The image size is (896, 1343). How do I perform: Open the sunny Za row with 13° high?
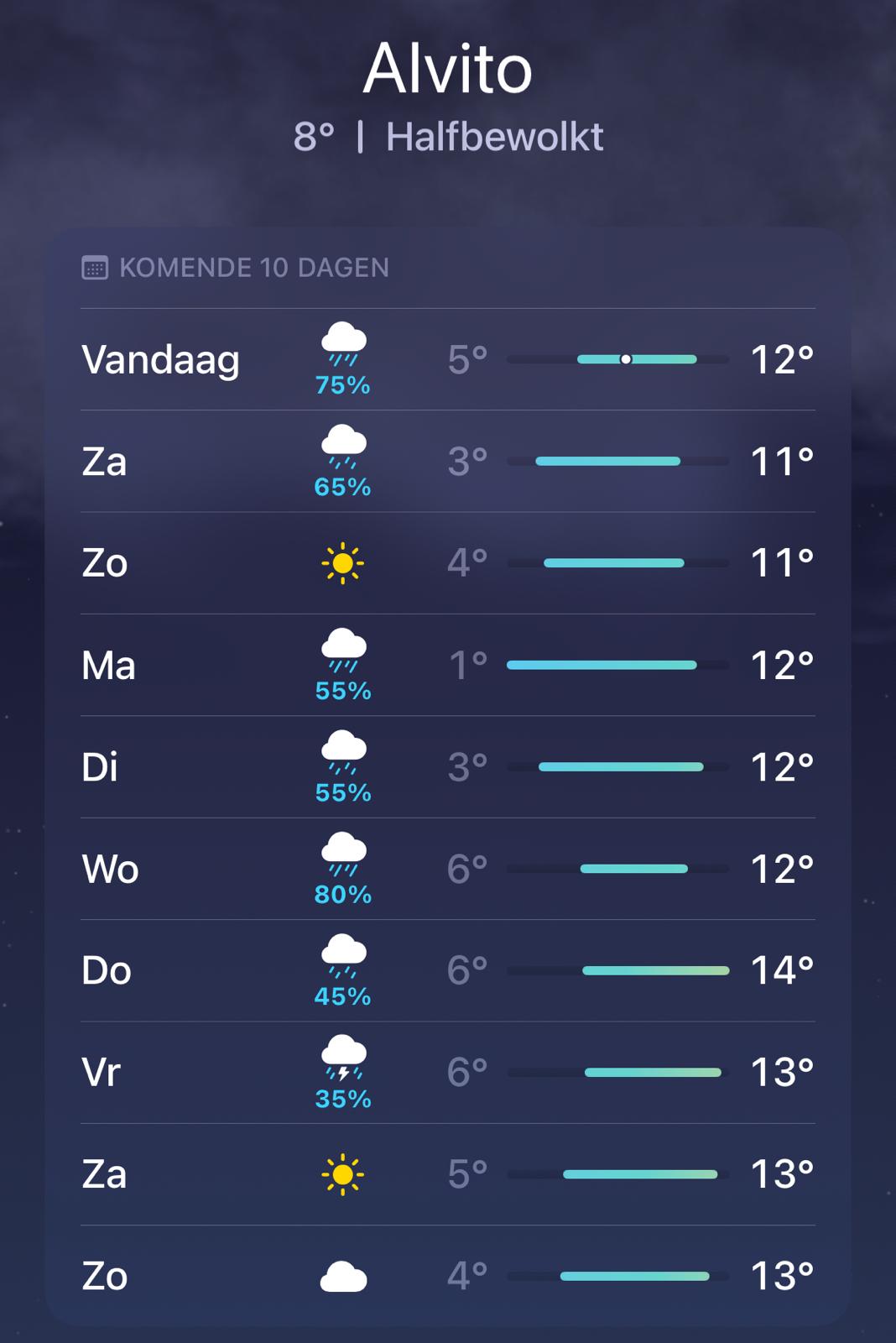click(447, 1174)
